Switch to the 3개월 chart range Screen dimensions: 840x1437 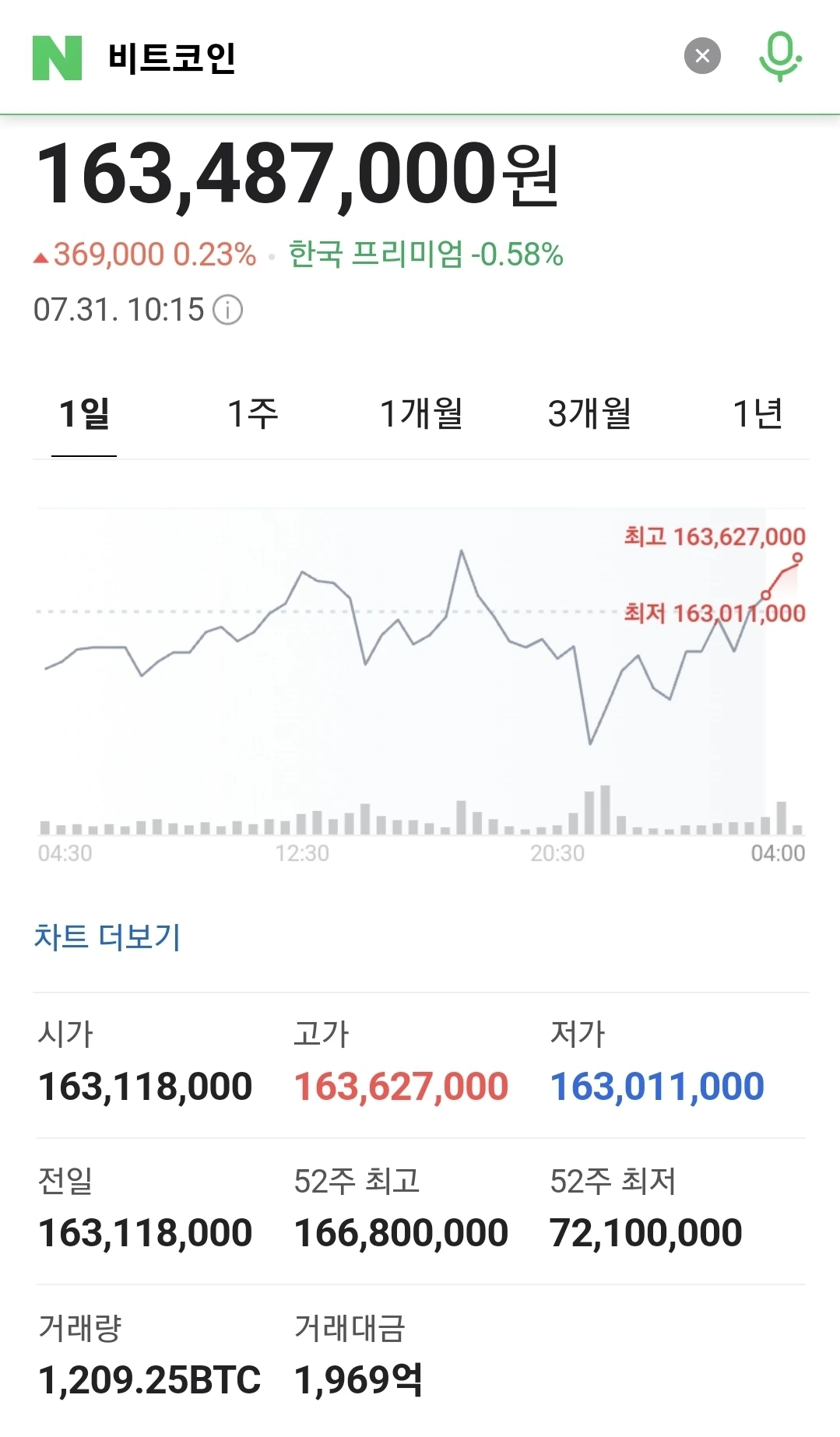(x=589, y=414)
